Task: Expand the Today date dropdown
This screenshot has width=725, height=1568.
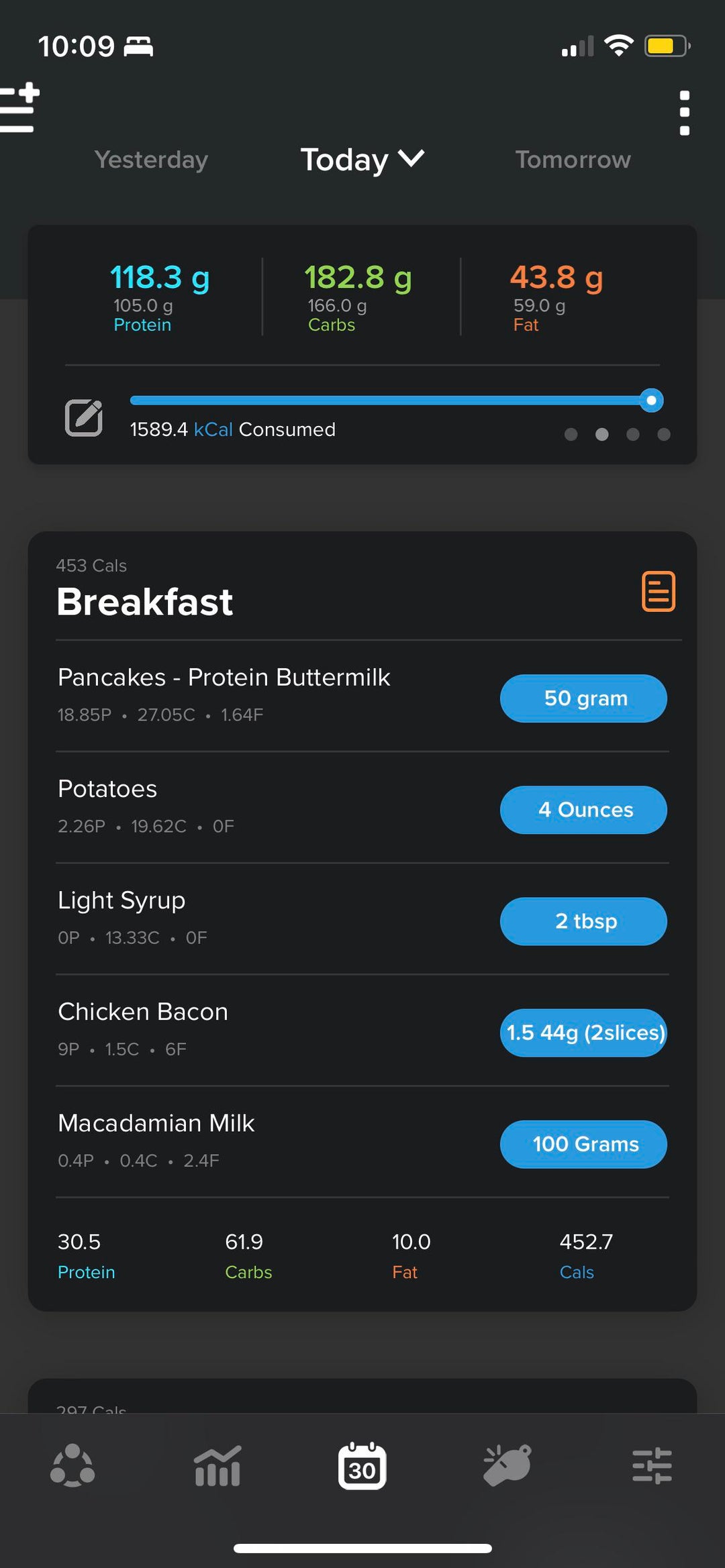Action: (362, 160)
